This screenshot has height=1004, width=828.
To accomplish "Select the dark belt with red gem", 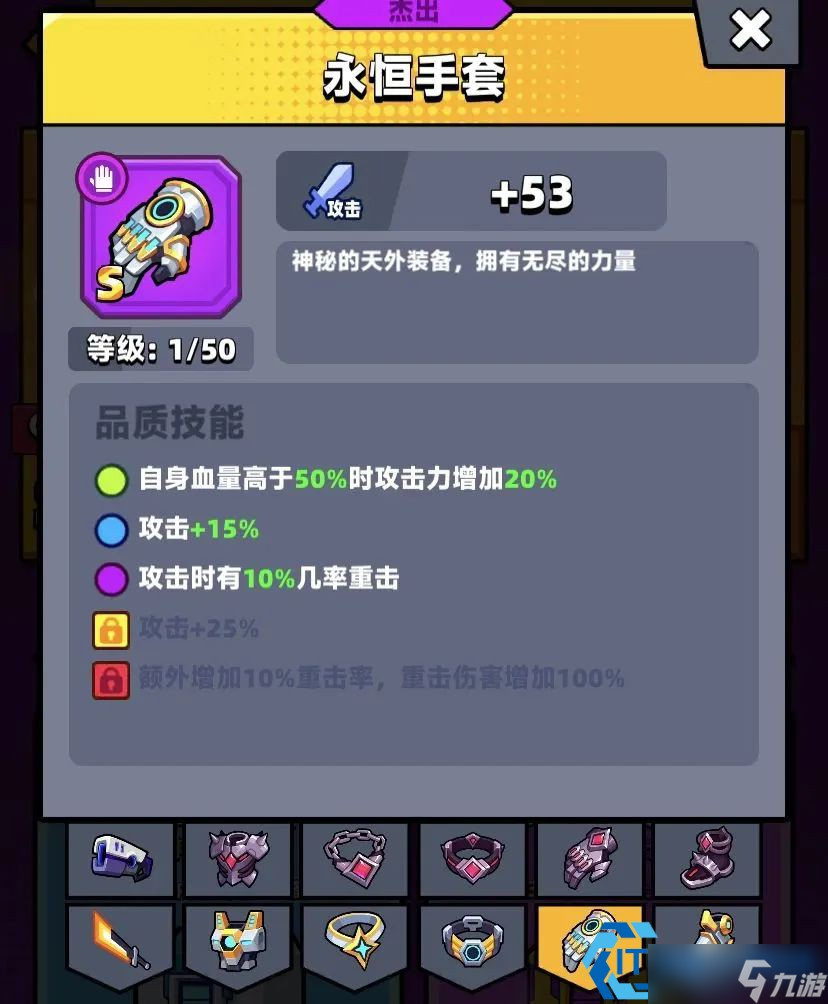I will 473,857.
